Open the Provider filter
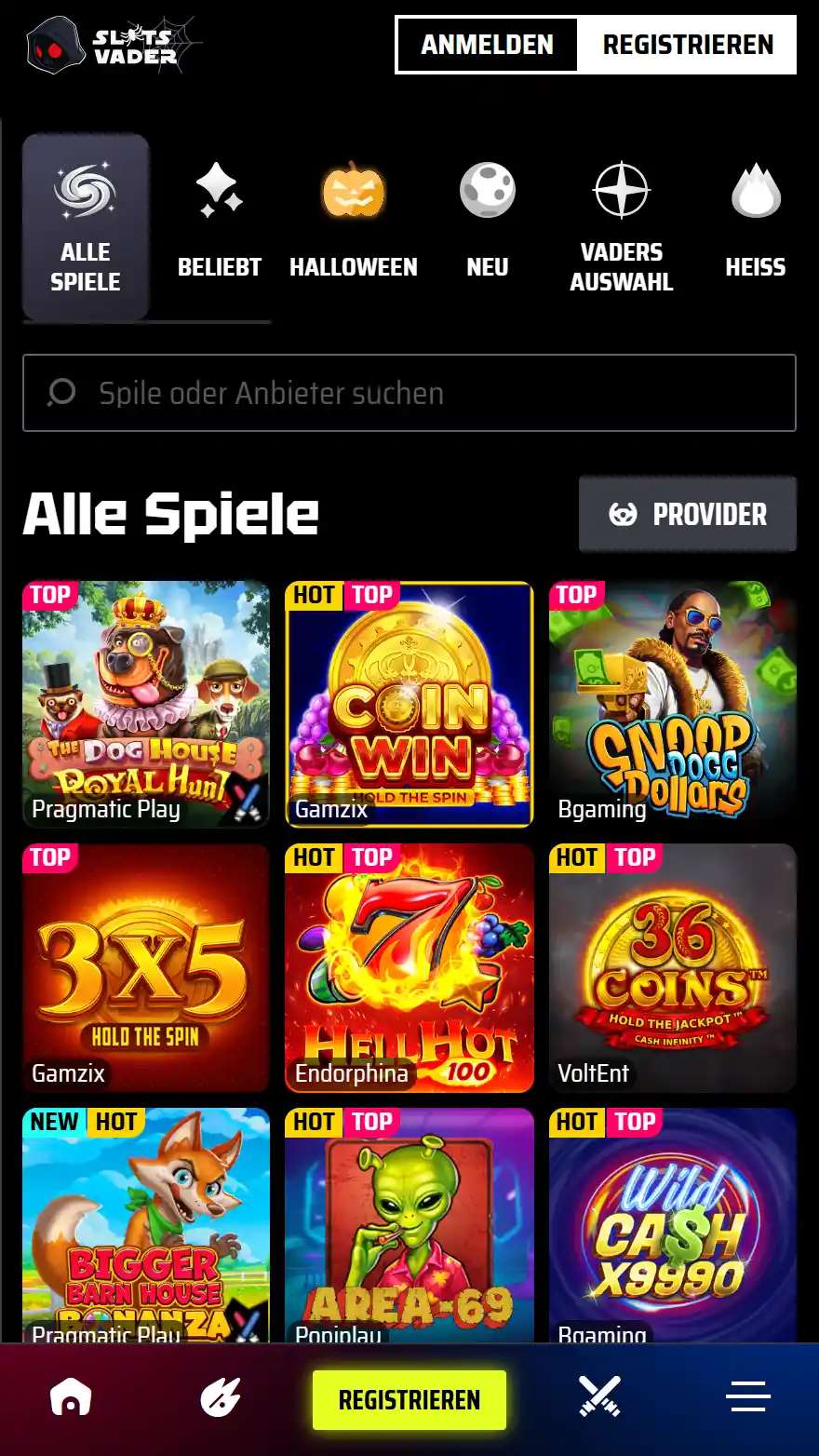Screen dimensions: 819x1456 pyautogui.click(x=688, y=514)
